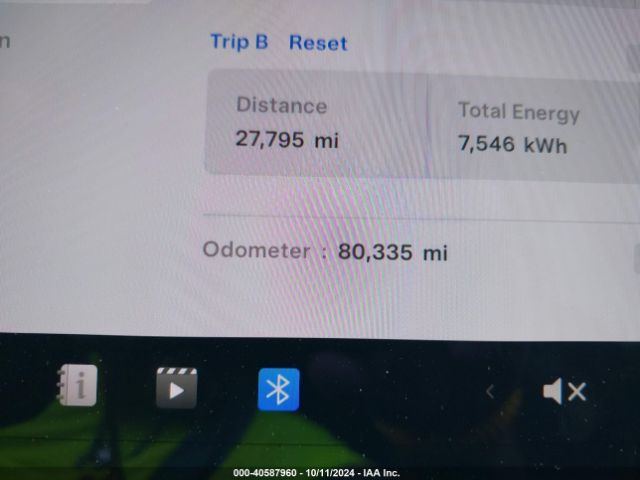The height and width of the screenshot is (480, 640).
Task: Tap the muted speaker volume icon
Action: [564, 392]
